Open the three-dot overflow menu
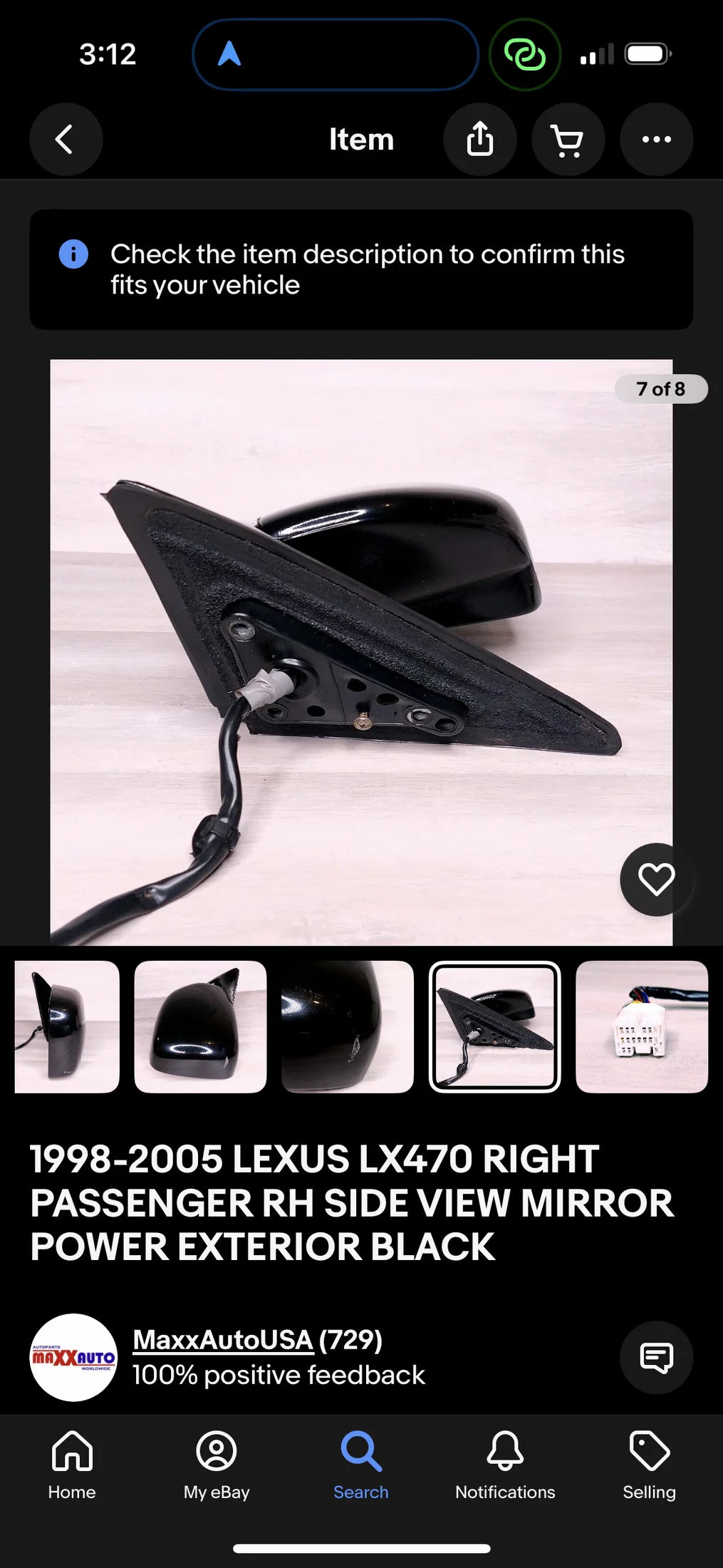This screenshot has height=1568, width=723. tap(656, 139)
